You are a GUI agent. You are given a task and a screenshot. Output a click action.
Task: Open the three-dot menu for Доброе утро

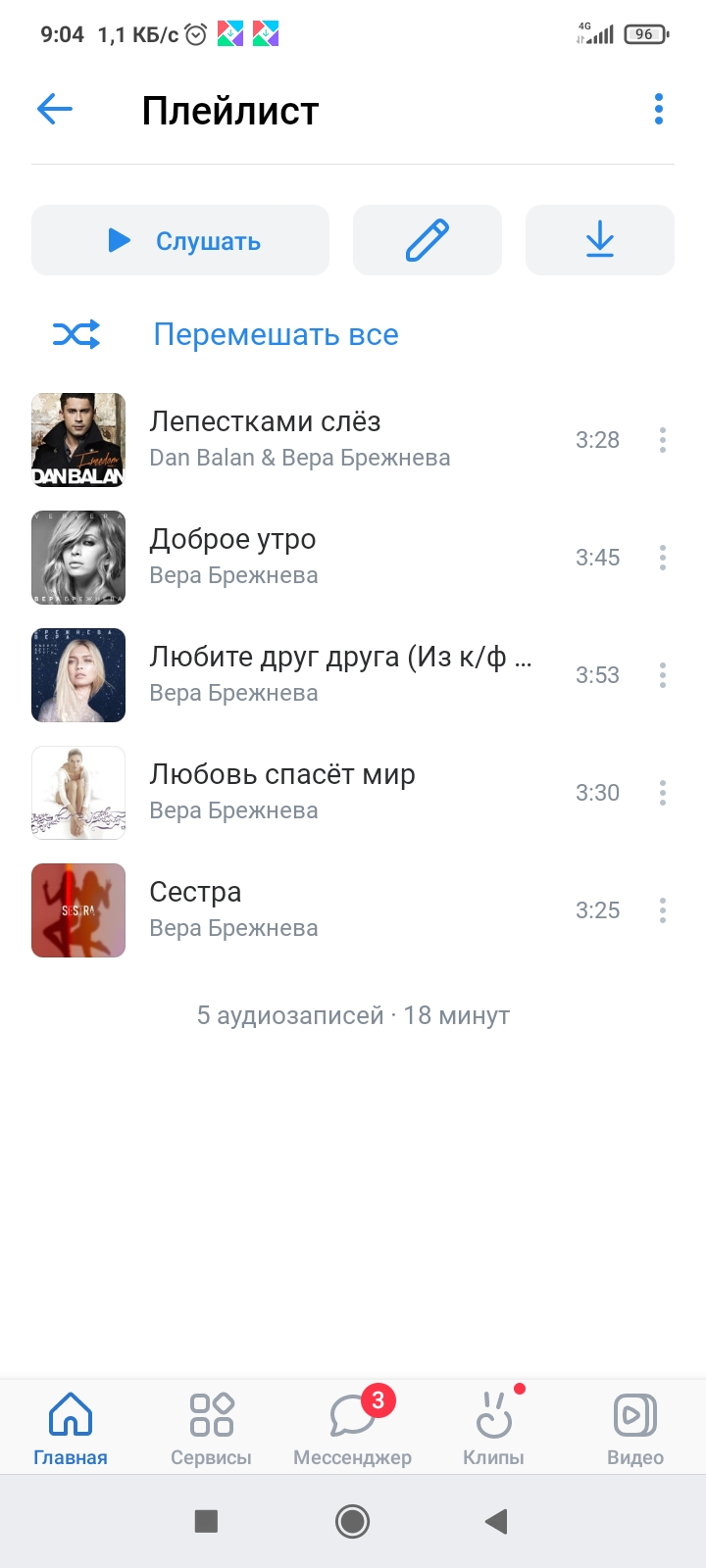(x=663, y=558)
